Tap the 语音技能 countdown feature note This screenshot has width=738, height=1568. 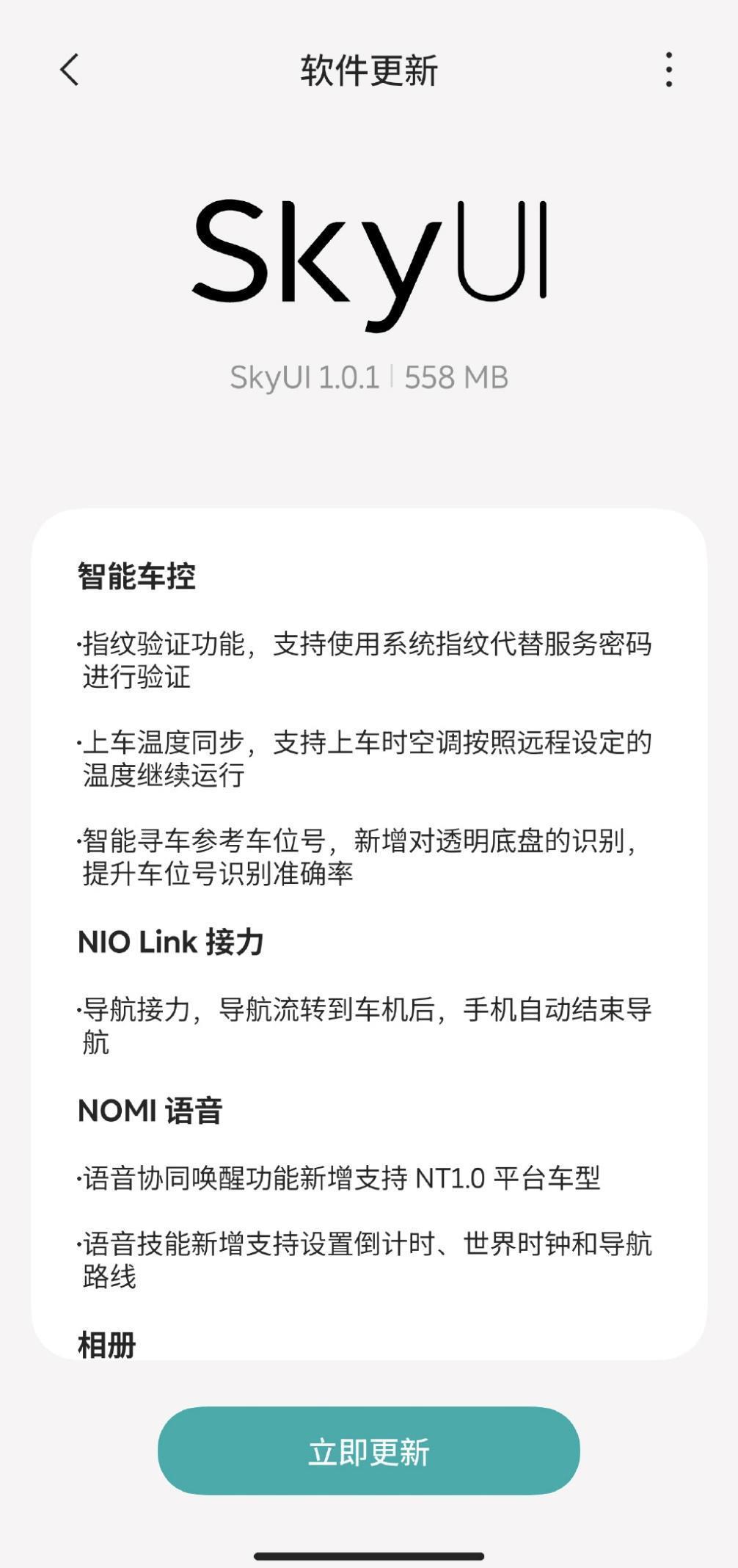(359, 1259)
